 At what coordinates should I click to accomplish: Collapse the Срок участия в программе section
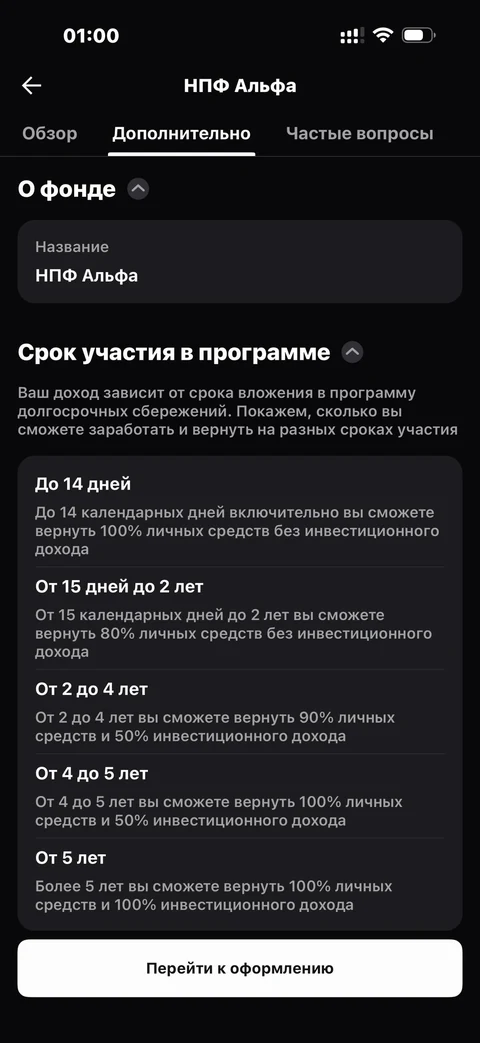coord(352,352)
